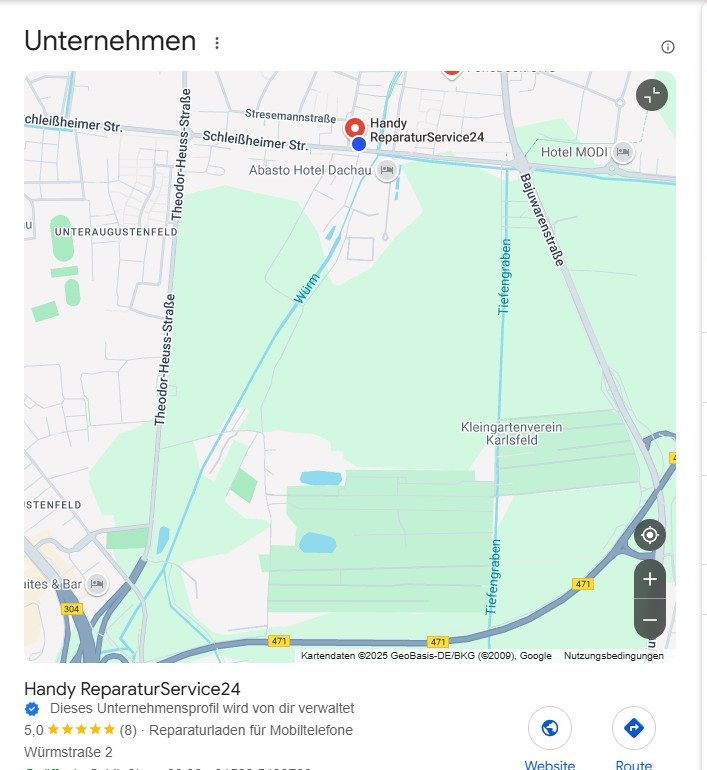Zoom in the map with plus
The width and height of the screenshot is (707, 770).
click(650, 579)
